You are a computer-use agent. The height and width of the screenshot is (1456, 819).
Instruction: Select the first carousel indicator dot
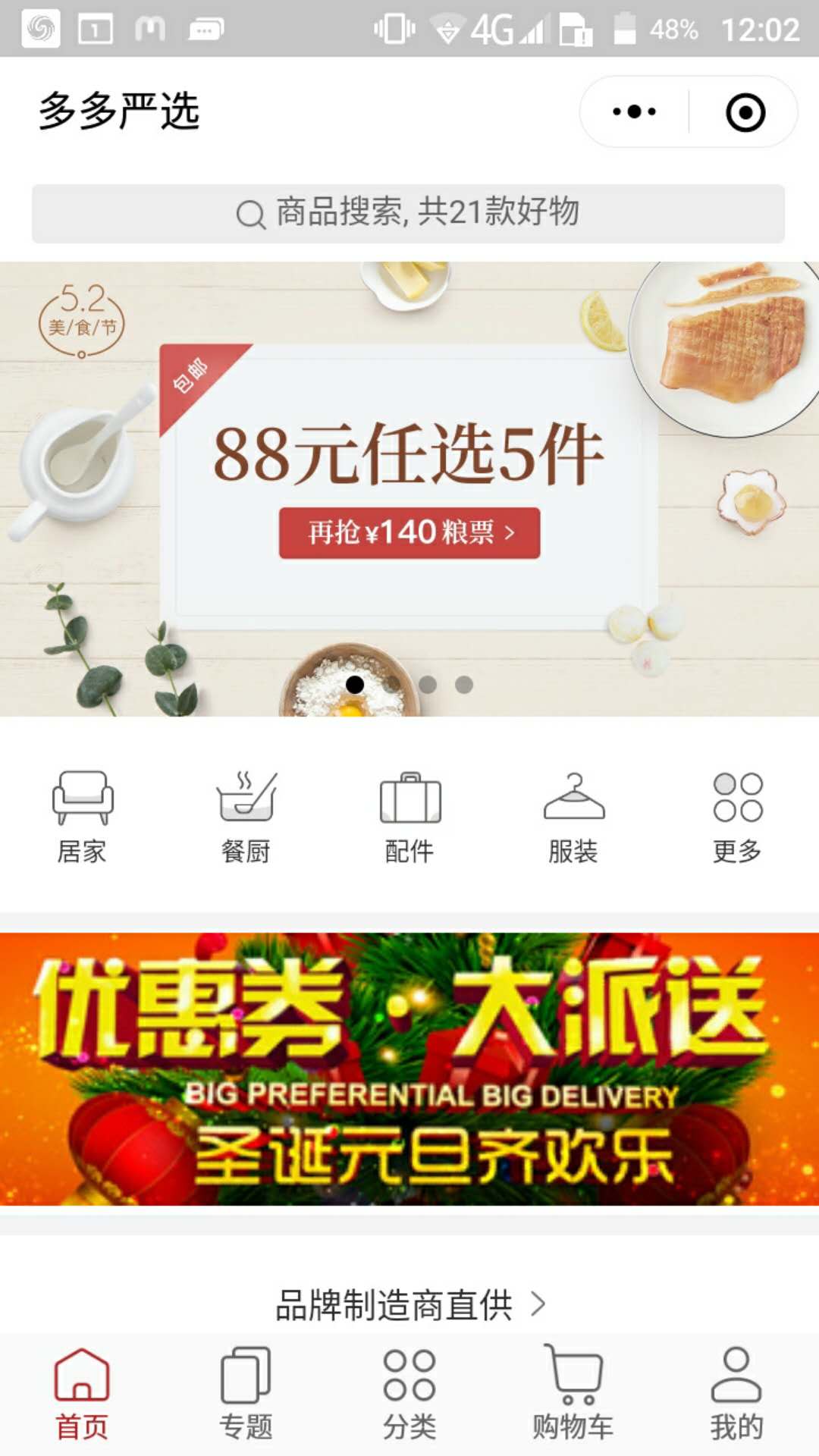[x=356, y=685]
